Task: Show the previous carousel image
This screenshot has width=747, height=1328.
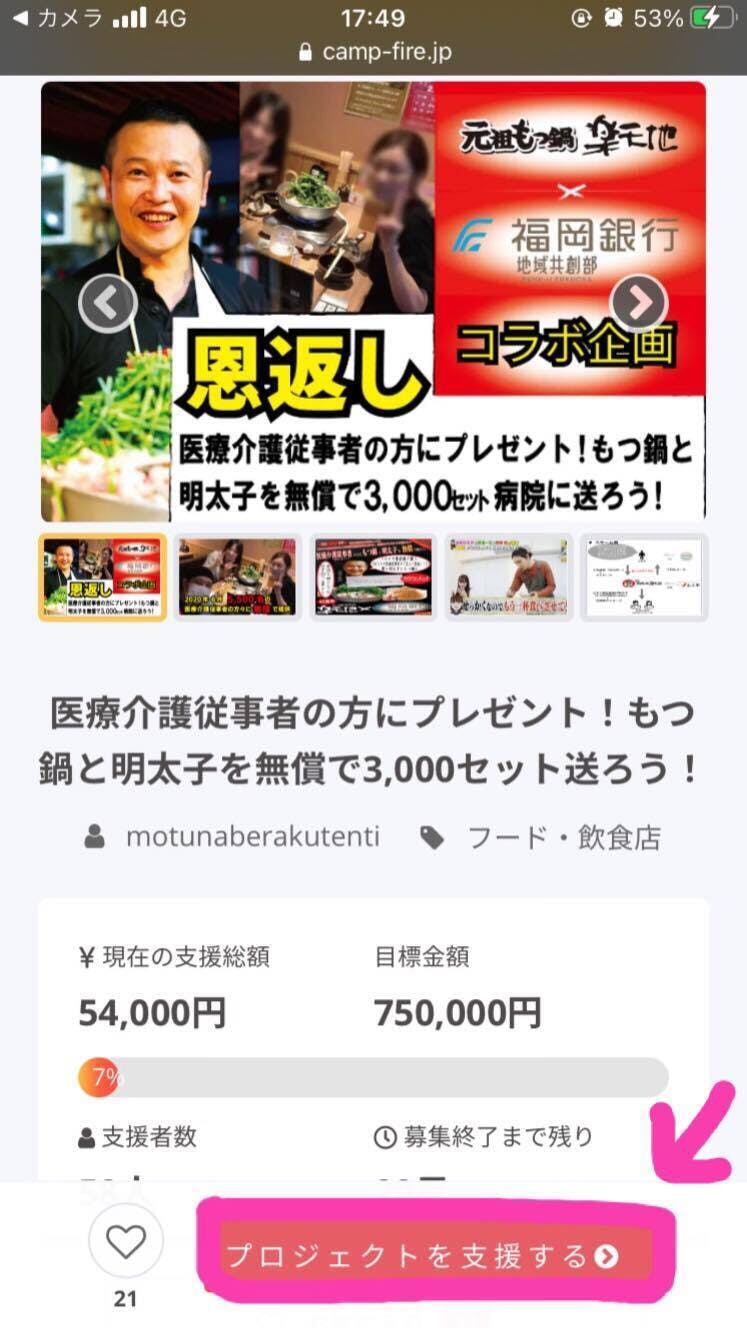Action: point(108,301)
